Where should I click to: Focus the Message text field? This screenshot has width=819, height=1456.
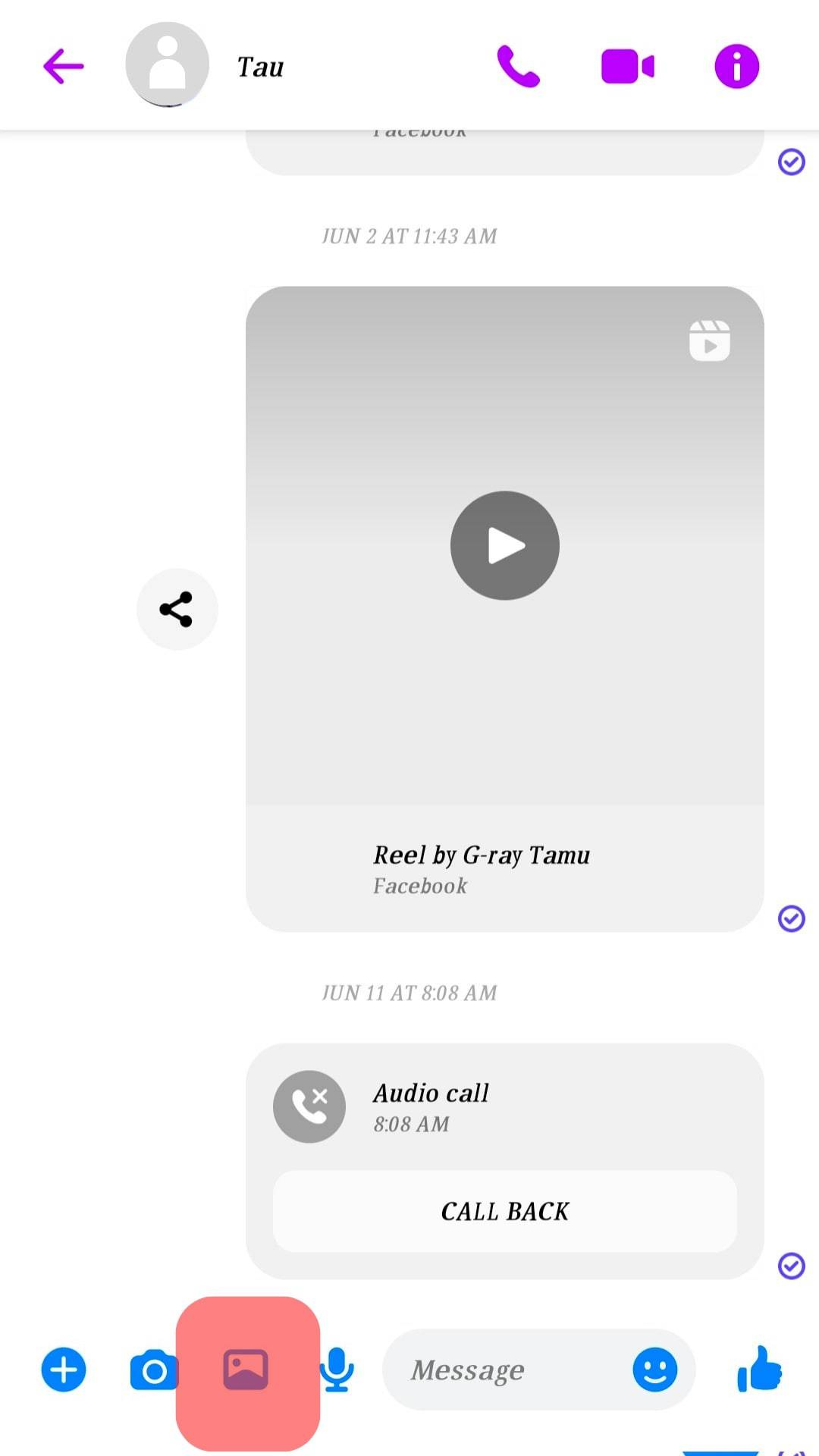(x=508, y=1370)
